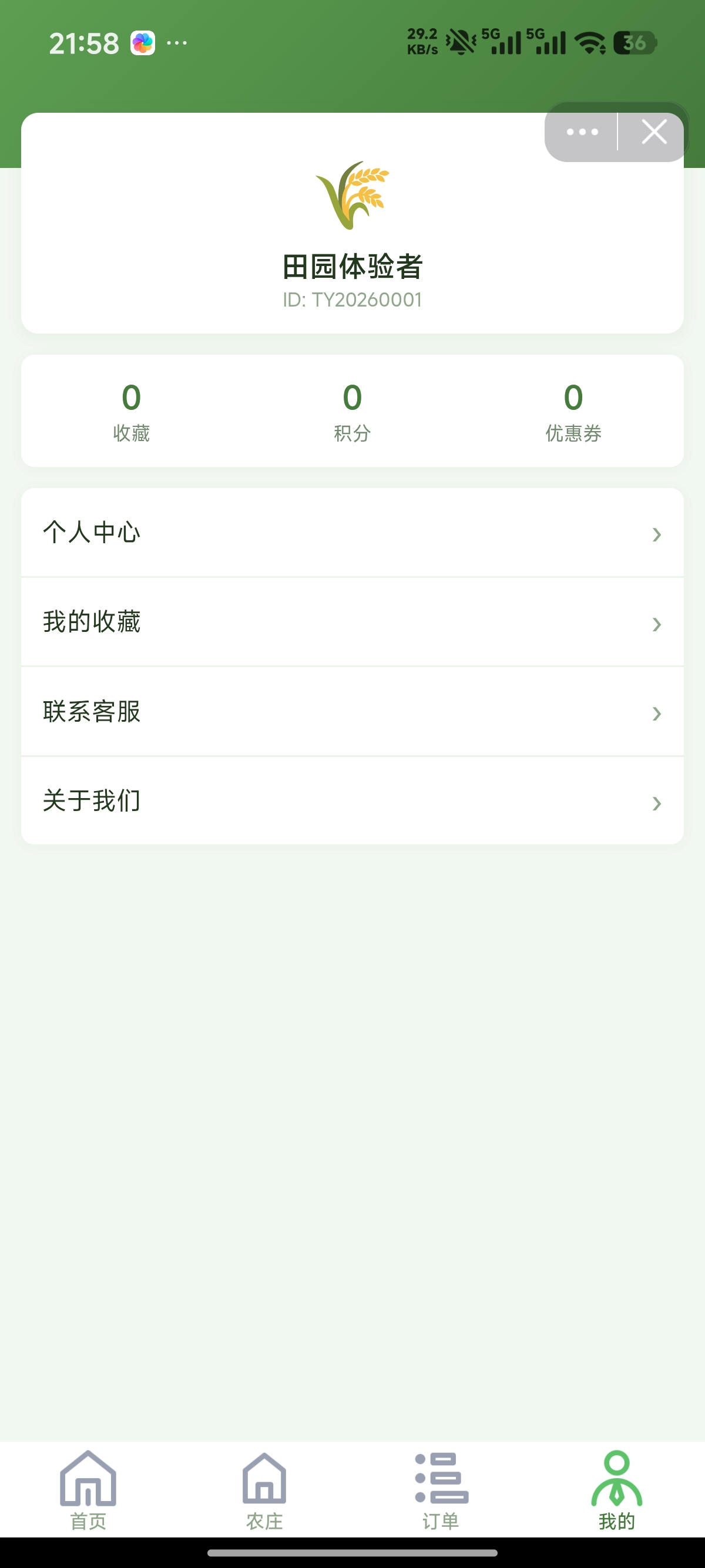The width and height of the screenshot is (705, 1568).
Task: Switch to the 首页 tab
Action: coord(88,1490)
